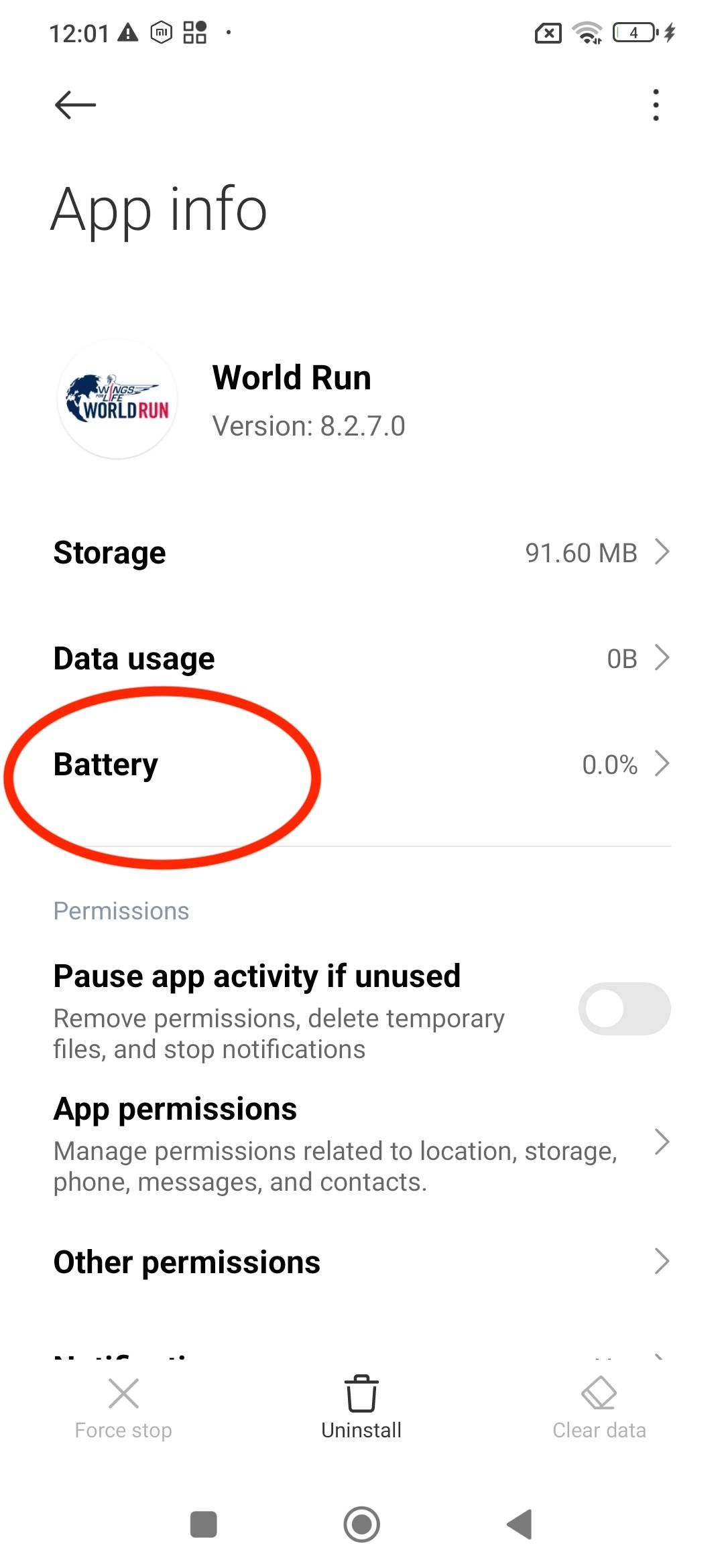The height and width of the screenshot is (1568, 724).
Task: Open the Storage row
Action: coord(362,553)
